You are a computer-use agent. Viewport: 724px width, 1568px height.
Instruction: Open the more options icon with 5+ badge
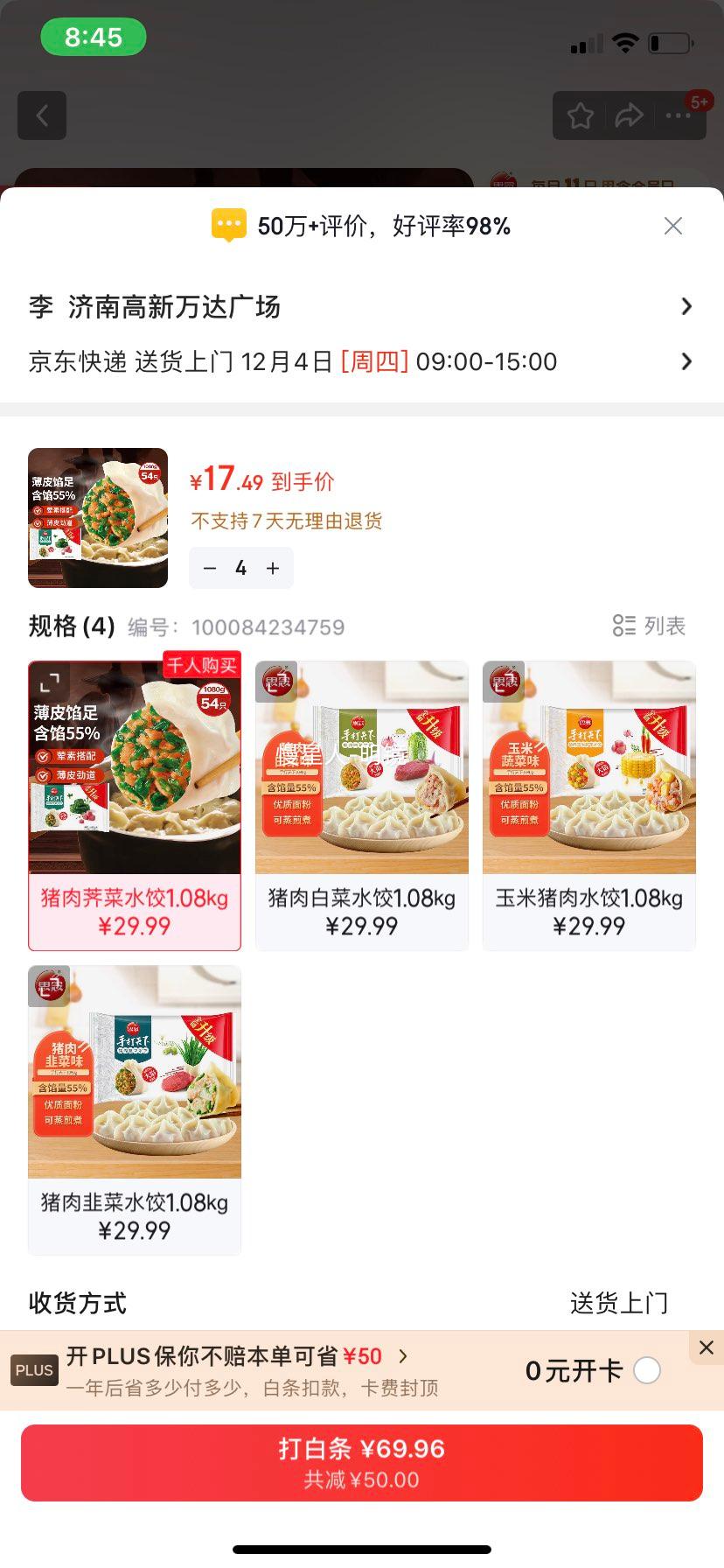pos(678,115)
